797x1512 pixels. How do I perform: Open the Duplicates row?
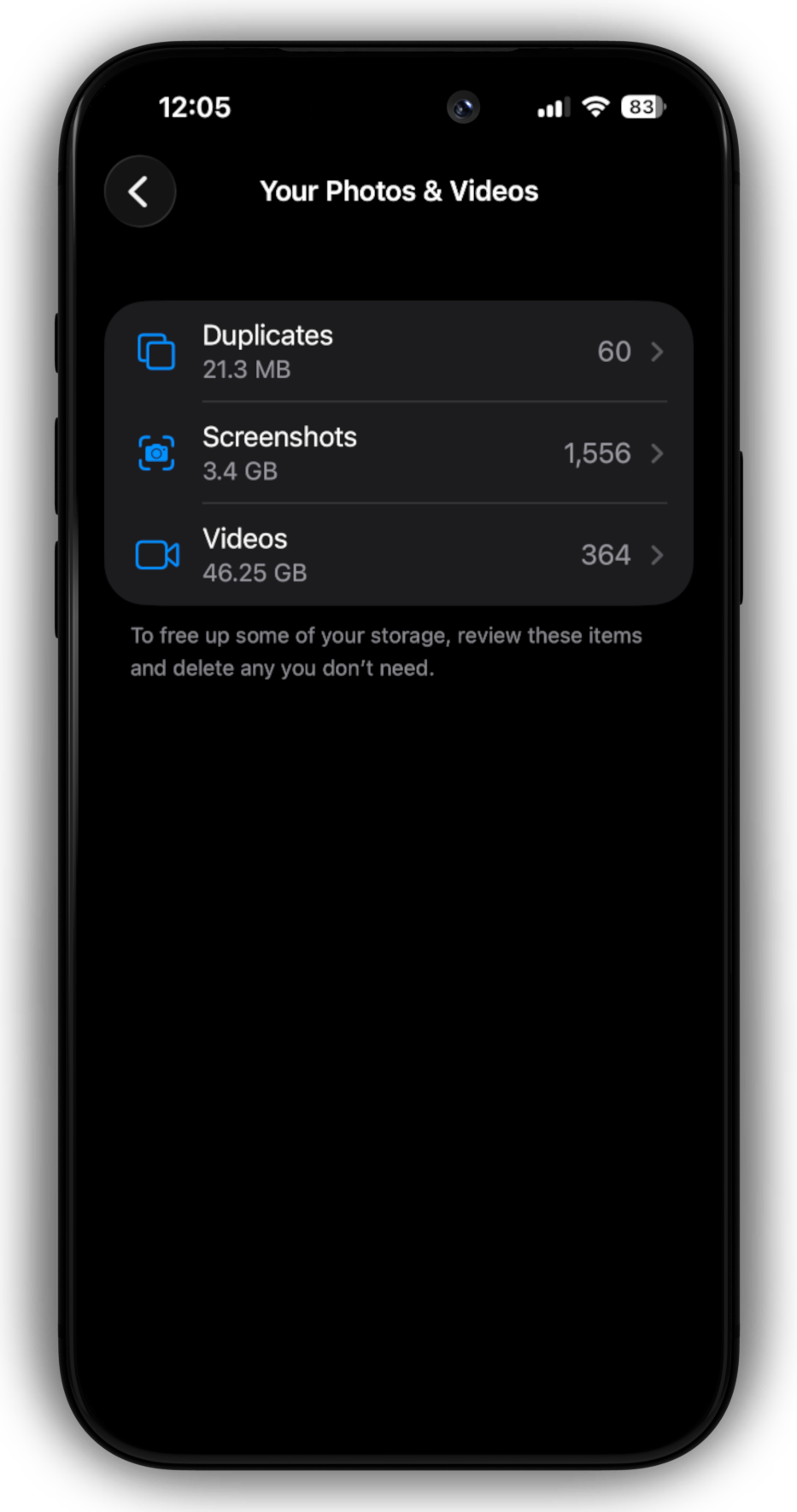[399, 352]
